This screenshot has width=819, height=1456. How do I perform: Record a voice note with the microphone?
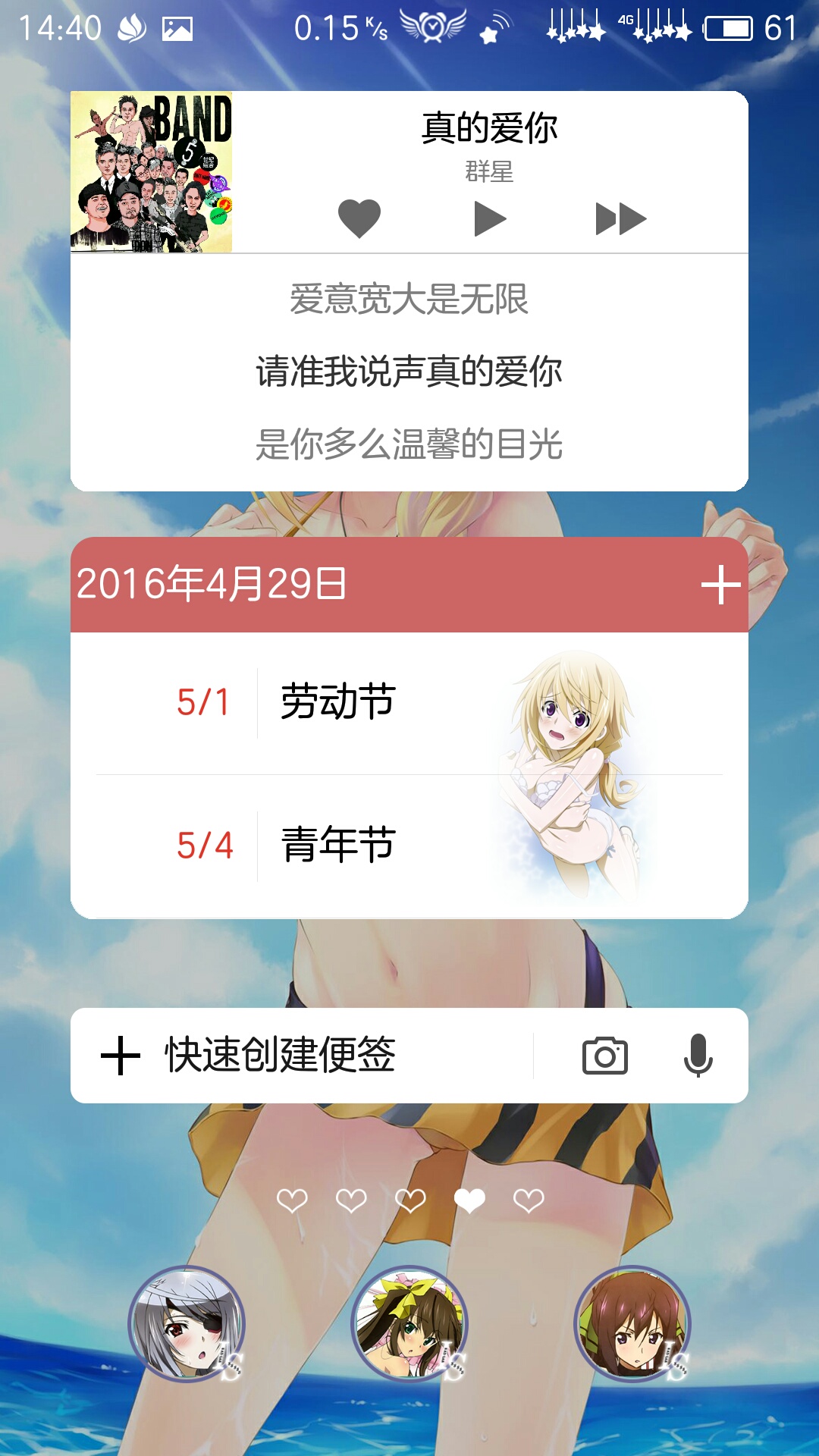coord(698,1056)
